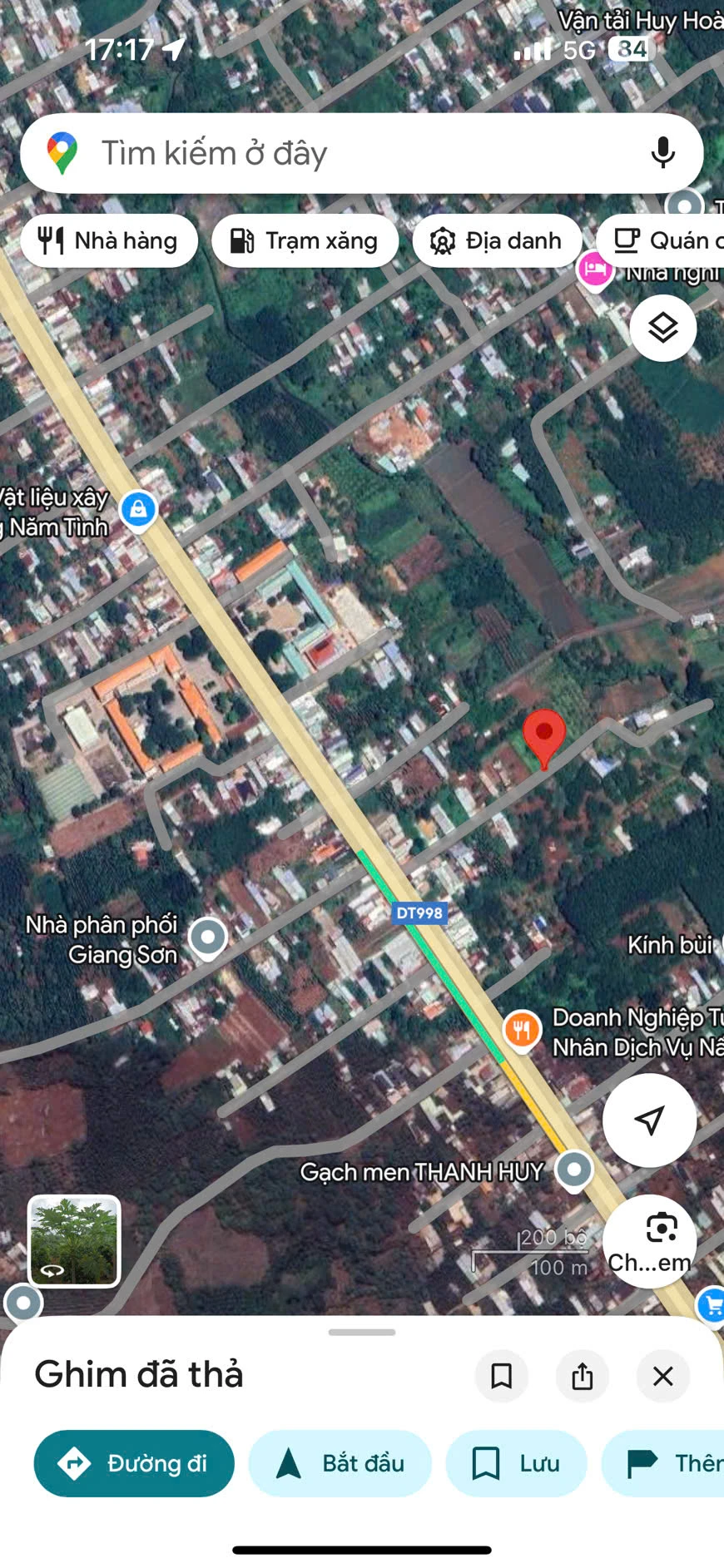The height and width of the screenshot is (1568, 724).
Task: Tap the red dropped pin marker
Action: point(544,735)
